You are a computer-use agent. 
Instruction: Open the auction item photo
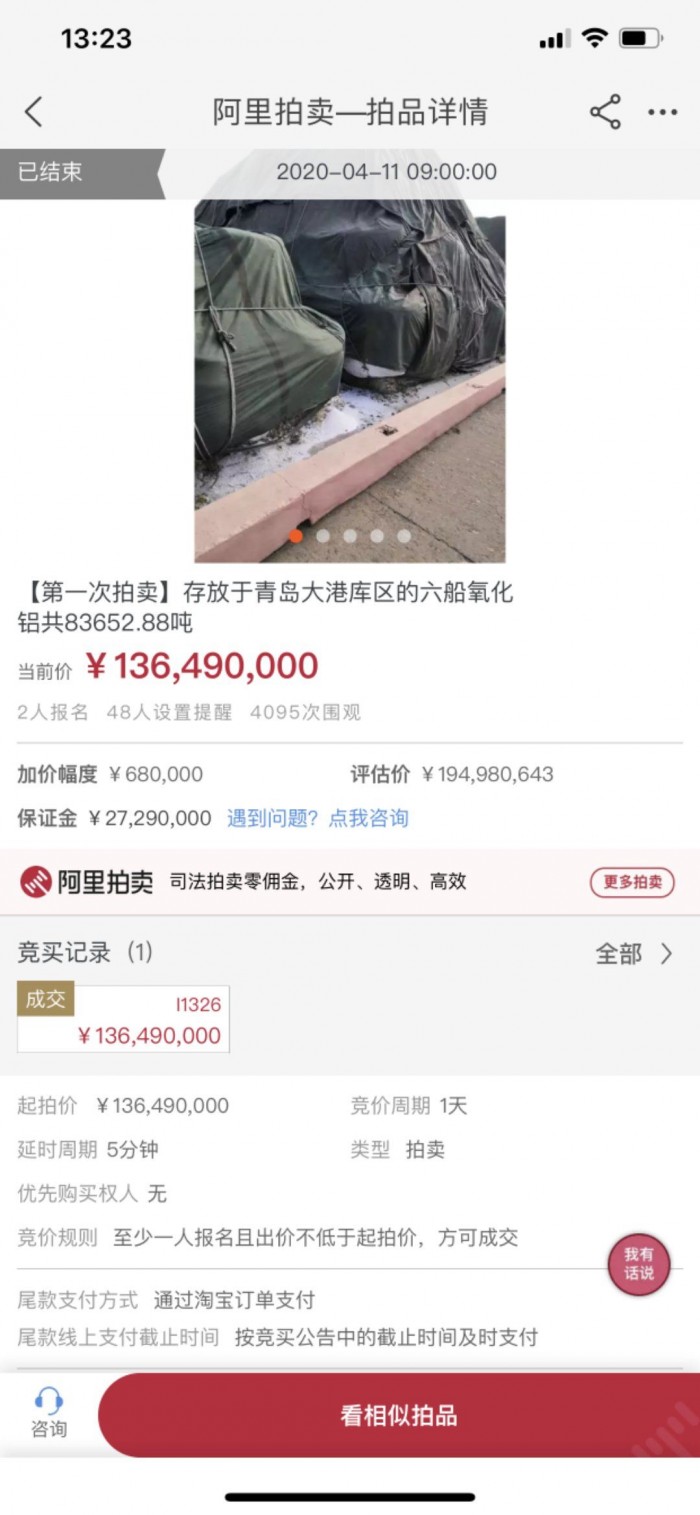(x=349, y=380)
